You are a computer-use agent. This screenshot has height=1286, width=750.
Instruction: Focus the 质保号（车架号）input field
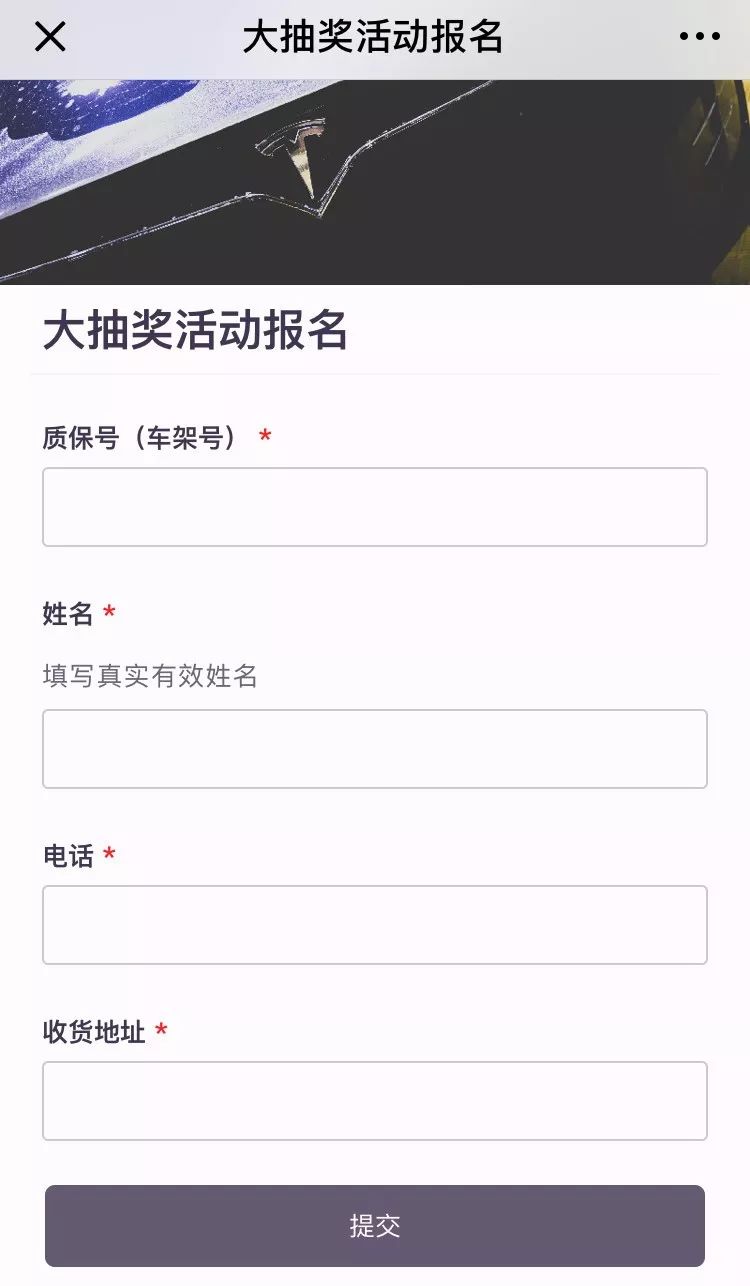[x=375, y=507]
